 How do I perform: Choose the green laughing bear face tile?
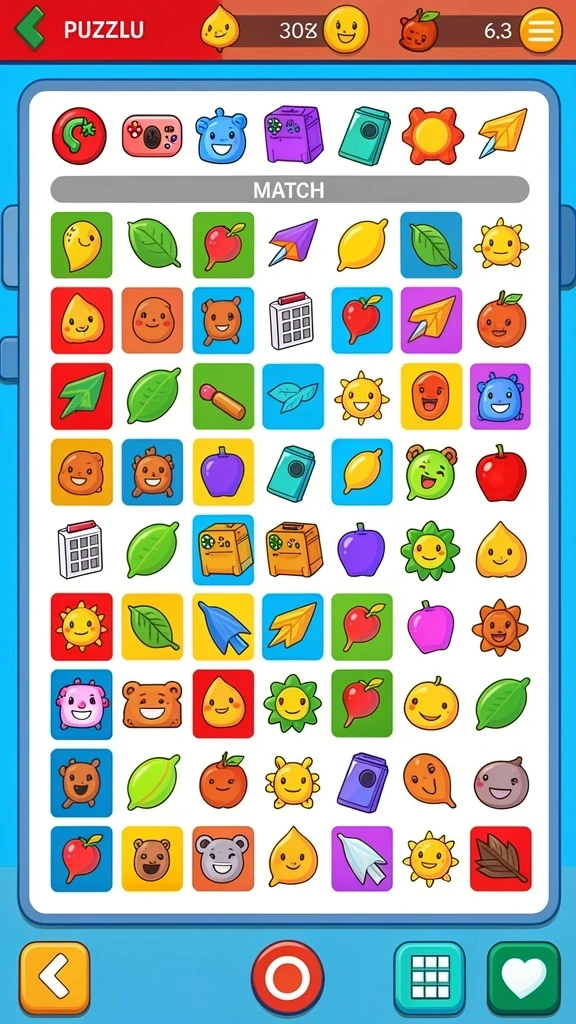pos(430,472)
